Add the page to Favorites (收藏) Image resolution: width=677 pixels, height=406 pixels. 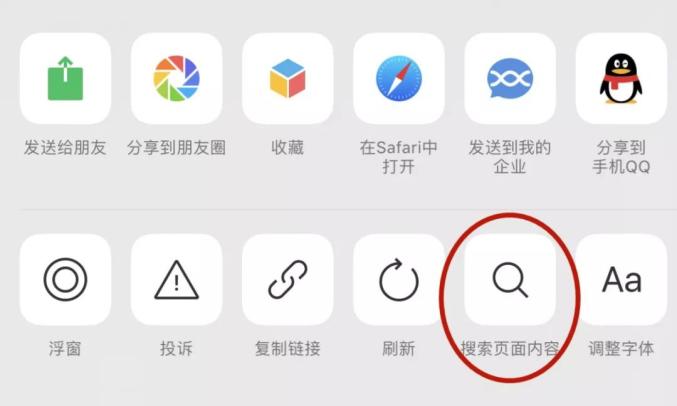288,79
